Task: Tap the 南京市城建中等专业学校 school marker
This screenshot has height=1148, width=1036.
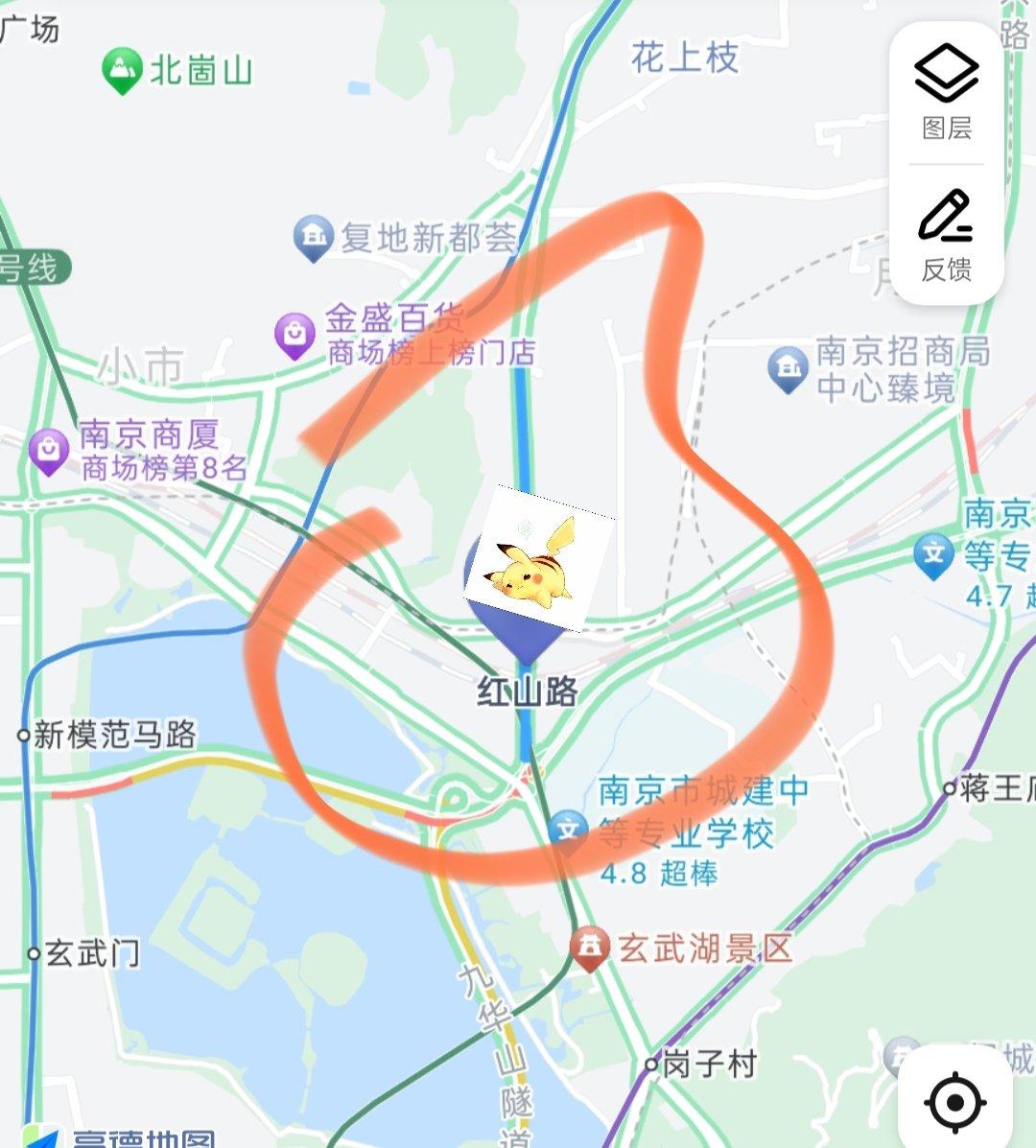Action: click(x=569, y=827)
